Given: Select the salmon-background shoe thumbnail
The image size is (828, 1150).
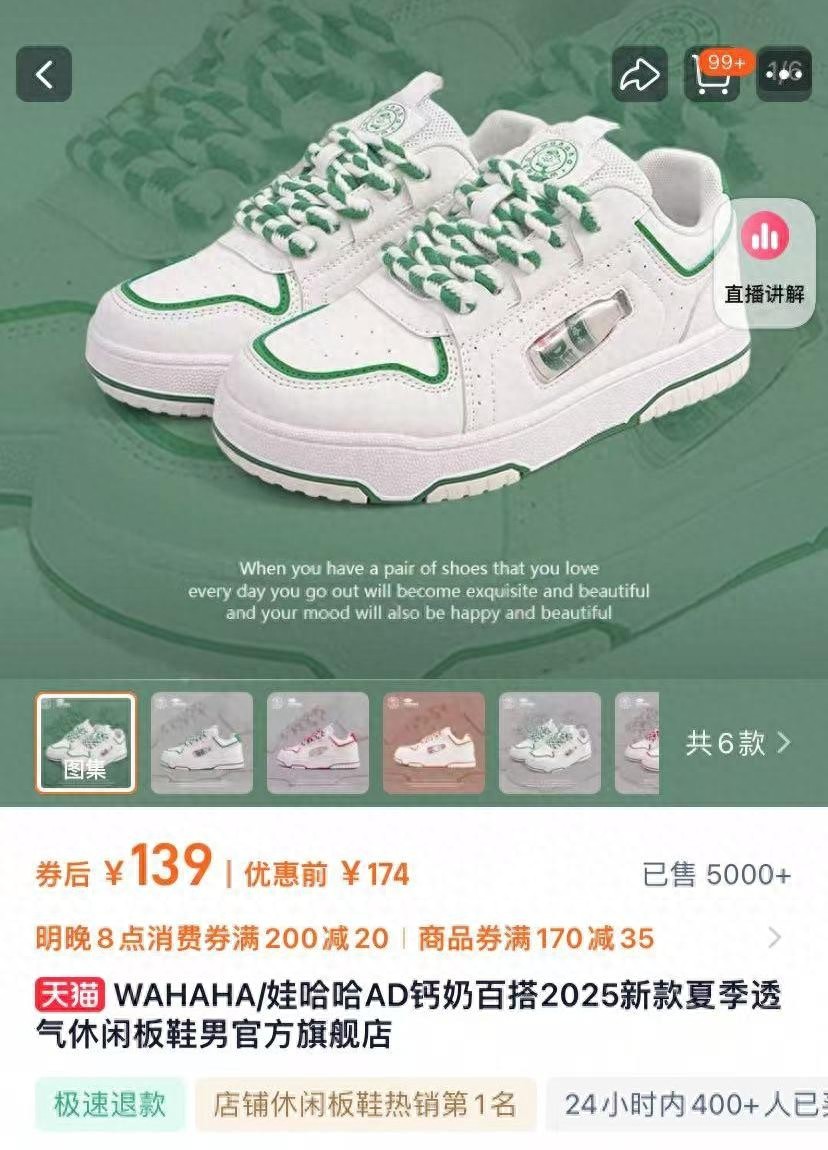Looking at the screenshot, I should click(x=434, y=743).
